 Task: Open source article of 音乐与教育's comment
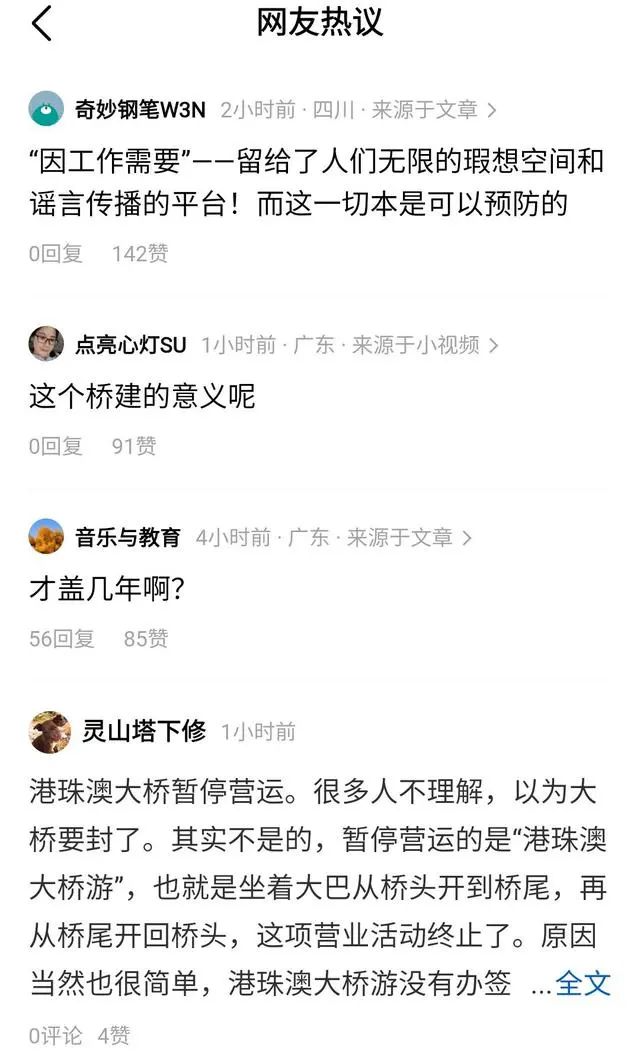pyautogui.click(x=409, y=538)
